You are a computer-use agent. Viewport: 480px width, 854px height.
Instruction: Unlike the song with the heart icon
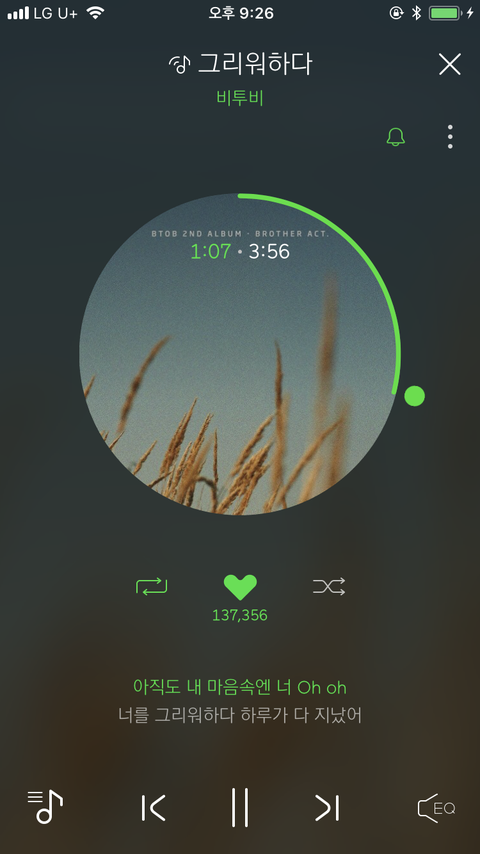coord(240,588)
